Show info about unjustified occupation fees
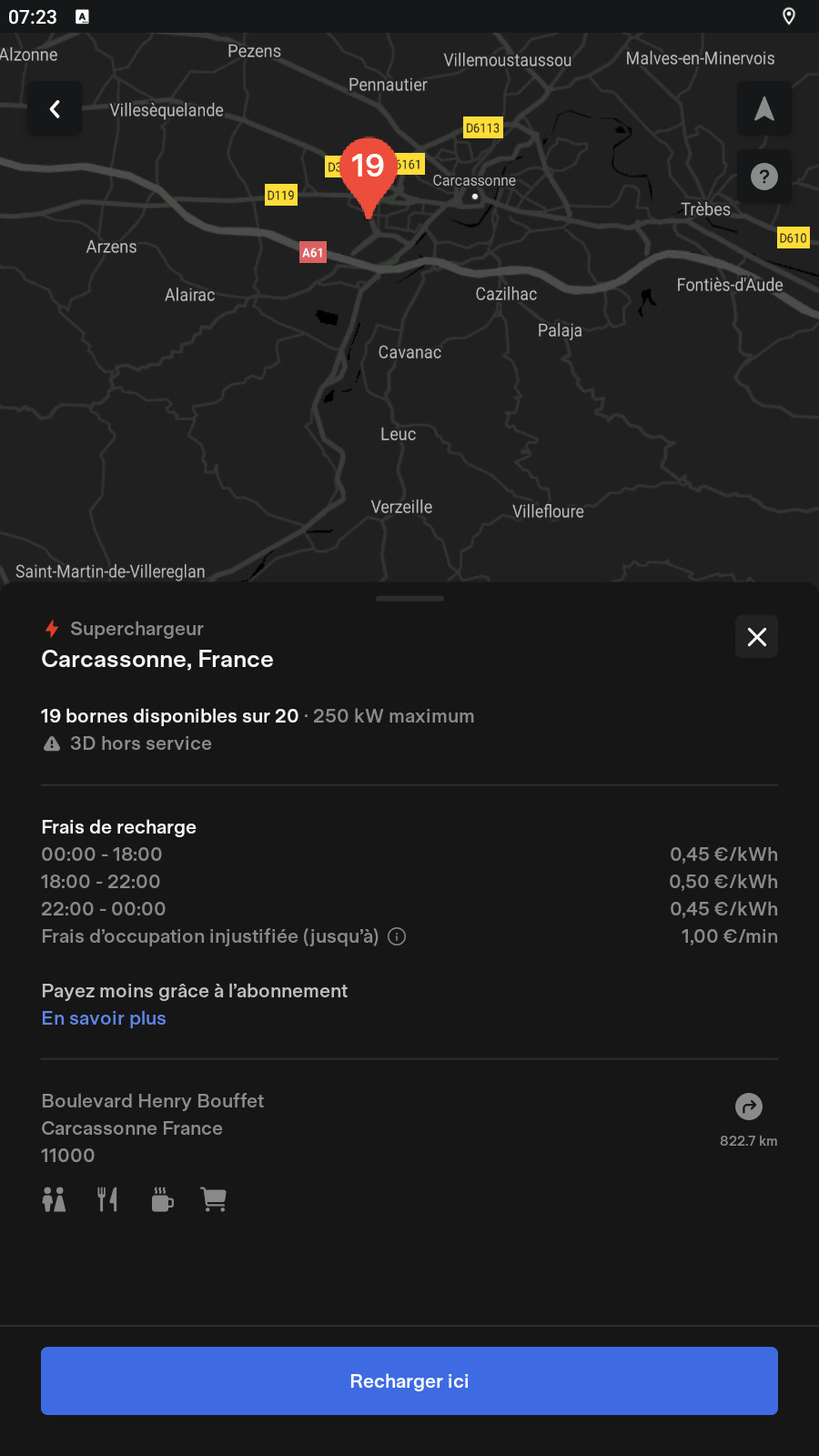This screenshot has width=819, height=1456. click(x=397, y=936)
